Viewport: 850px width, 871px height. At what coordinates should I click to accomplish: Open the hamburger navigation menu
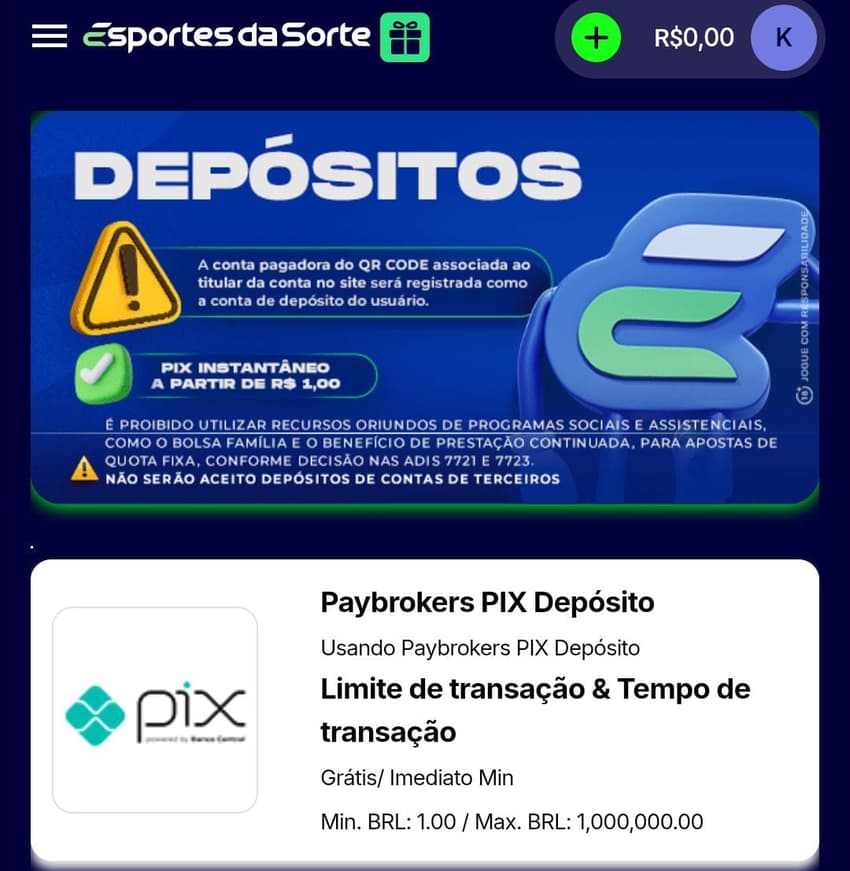tap(48, 37)
